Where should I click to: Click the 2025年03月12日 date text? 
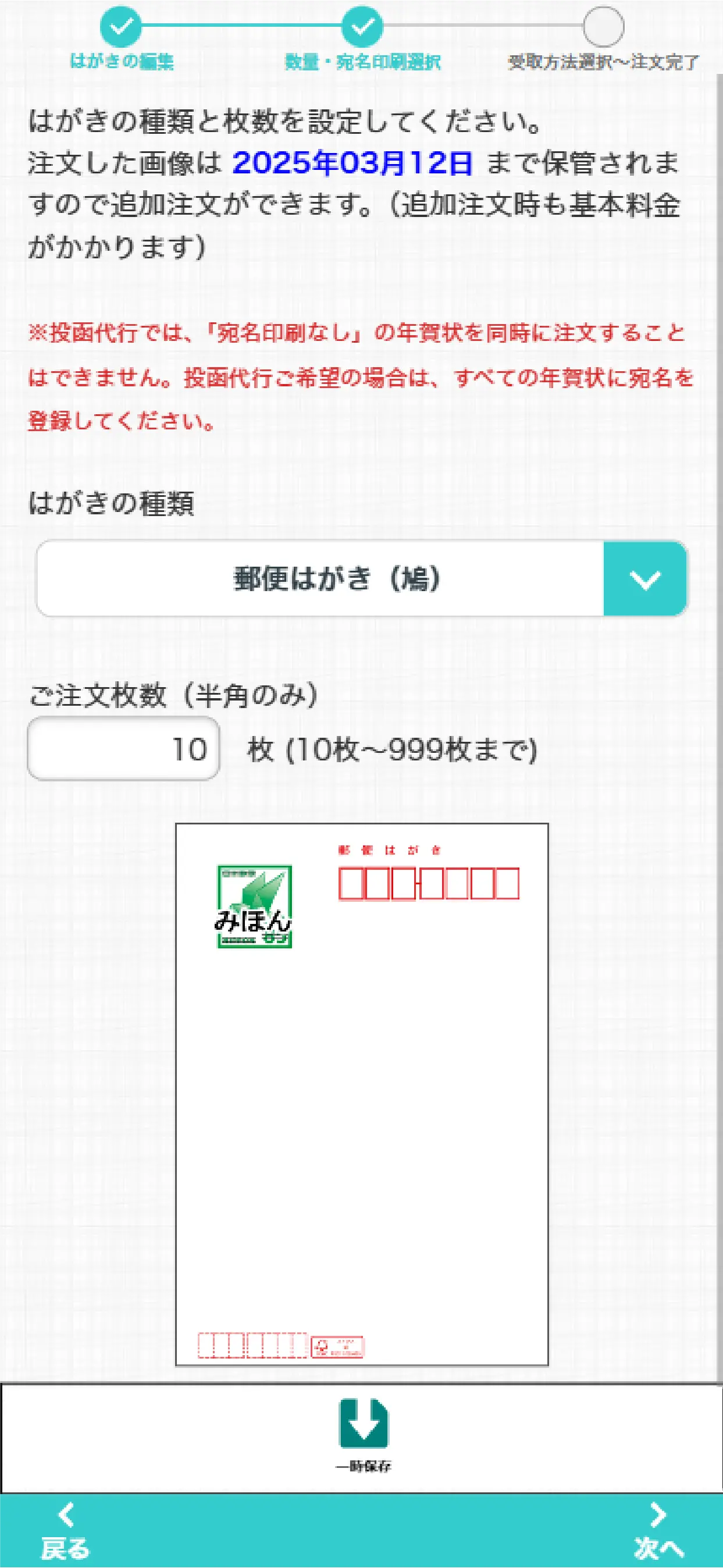(353, 161)
